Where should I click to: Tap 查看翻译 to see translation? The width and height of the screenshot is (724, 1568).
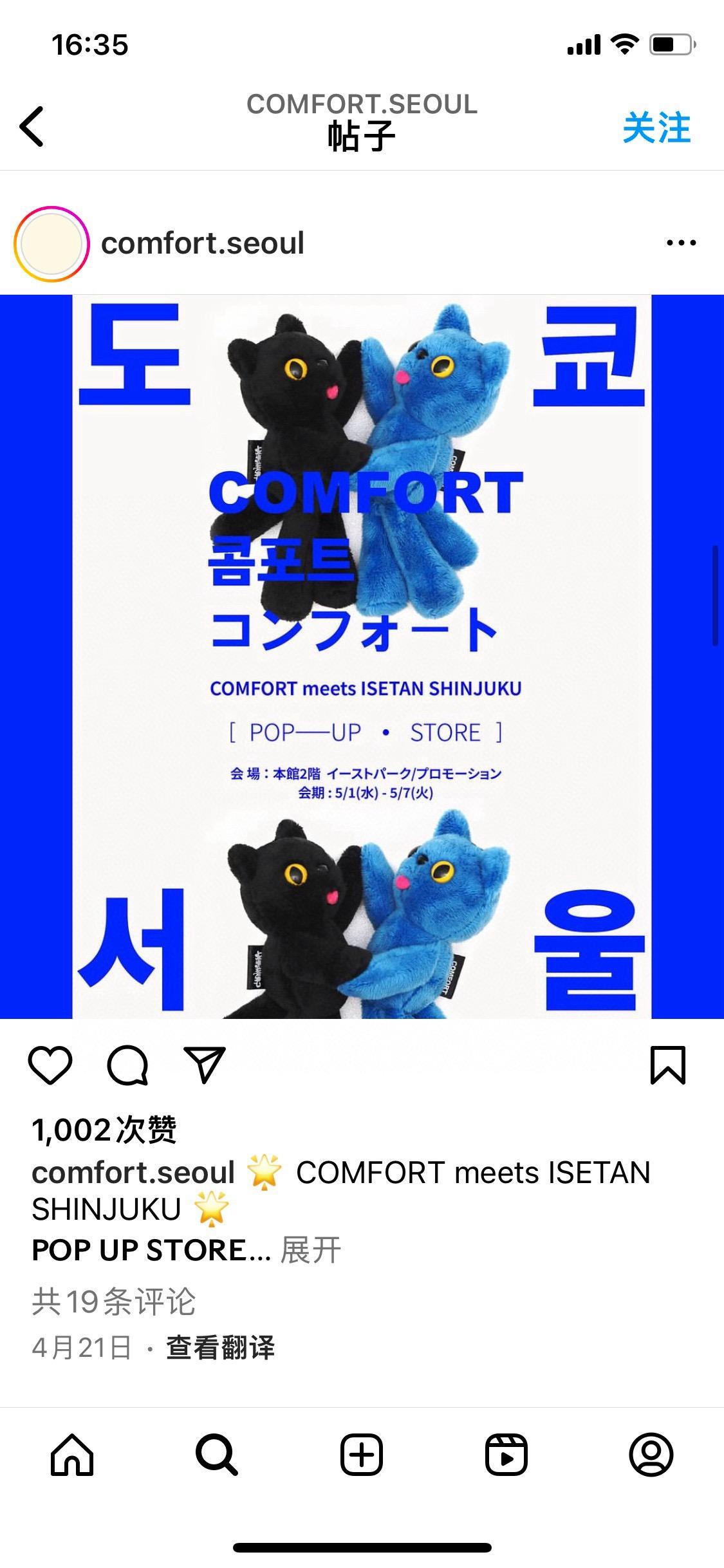(220, 1347)
